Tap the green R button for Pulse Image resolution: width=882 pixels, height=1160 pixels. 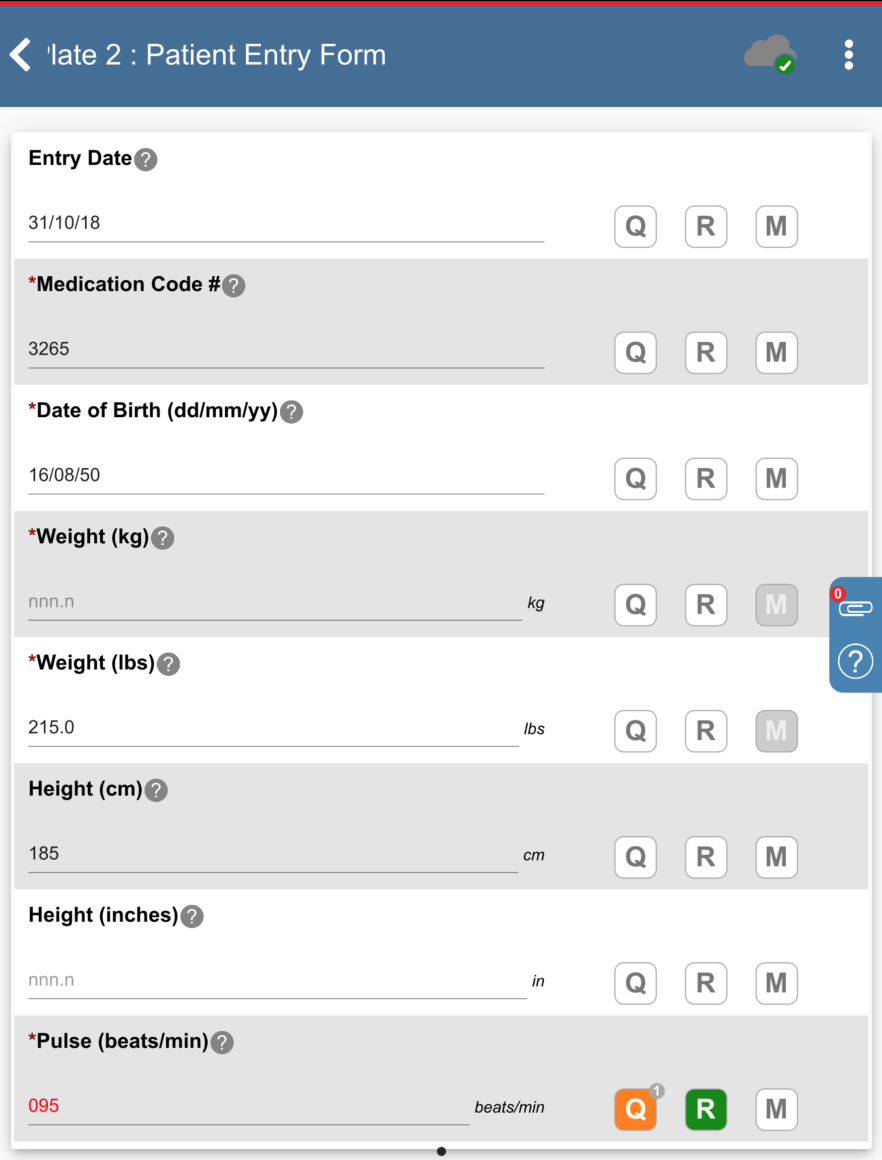(705, 1109)
